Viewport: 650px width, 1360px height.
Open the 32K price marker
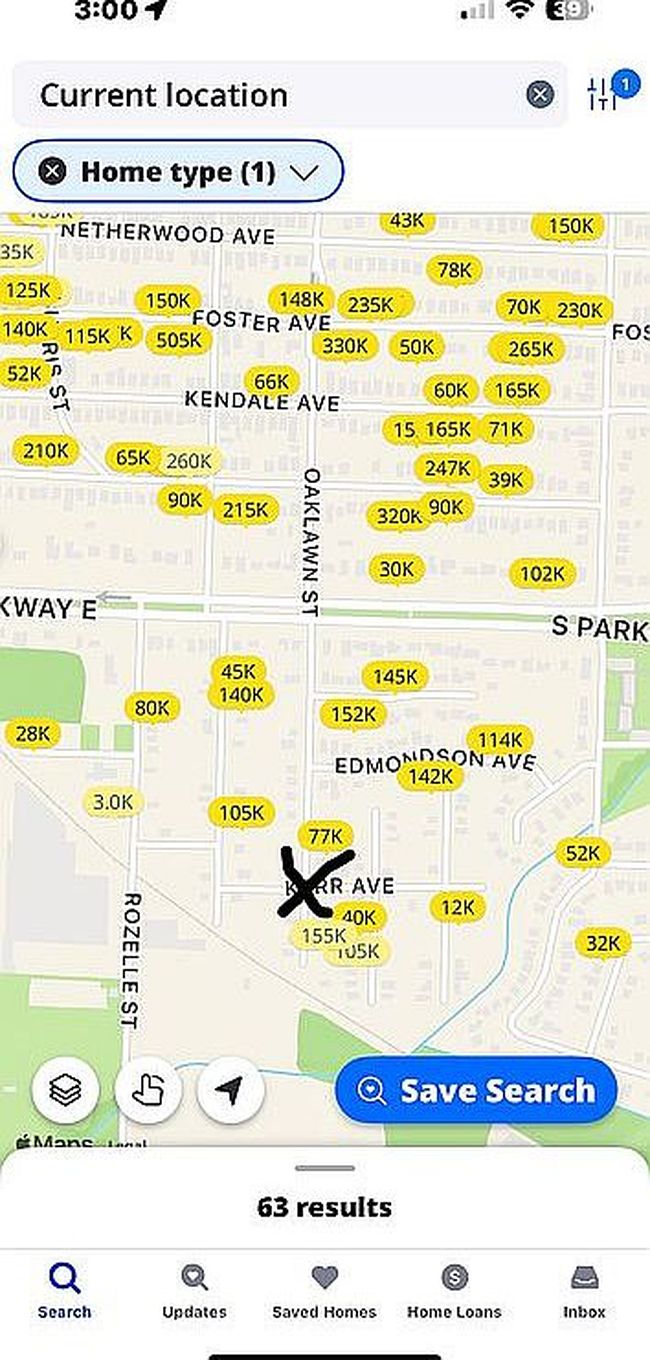(x=603, y=943)
